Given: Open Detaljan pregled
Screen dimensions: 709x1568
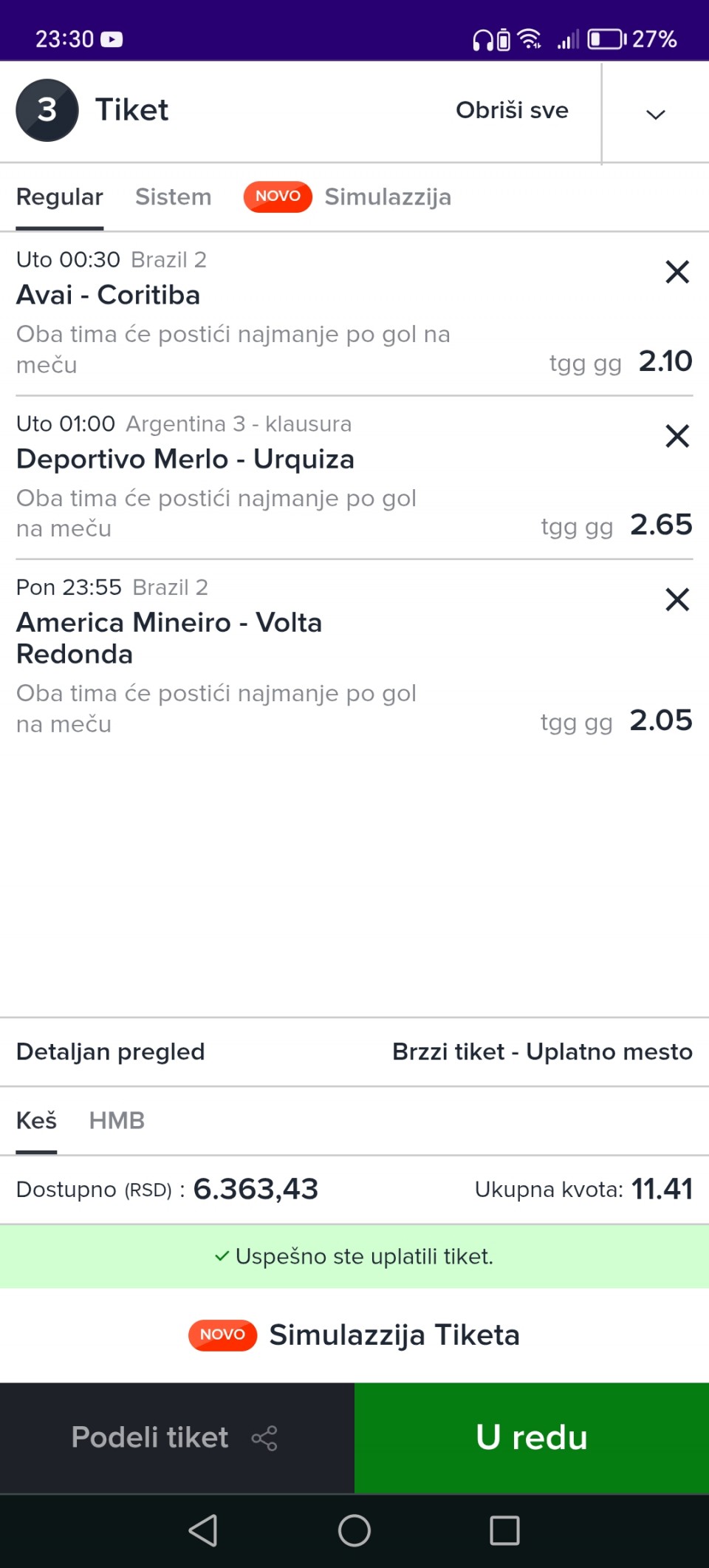Looking at the screenshot, I should tap(111, 1051).
